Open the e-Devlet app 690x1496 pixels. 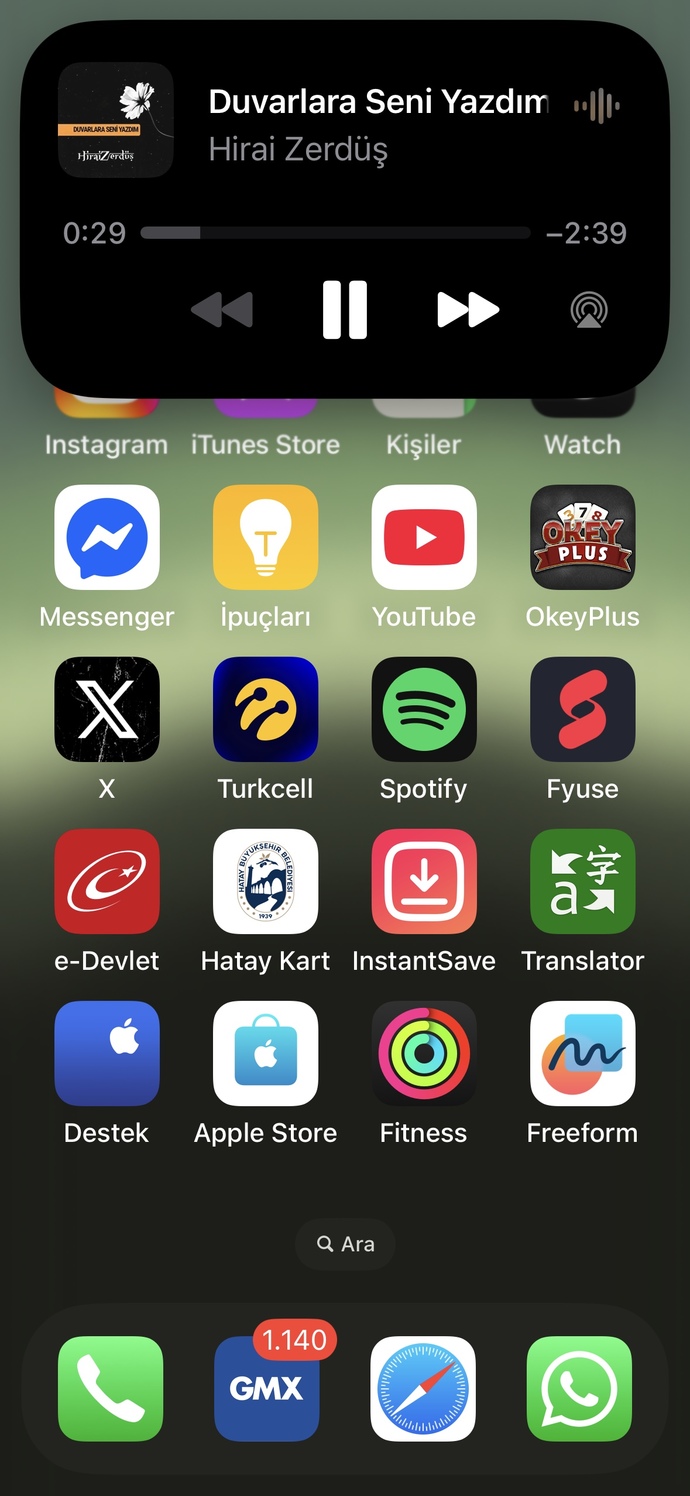click(x=107, y=881)
